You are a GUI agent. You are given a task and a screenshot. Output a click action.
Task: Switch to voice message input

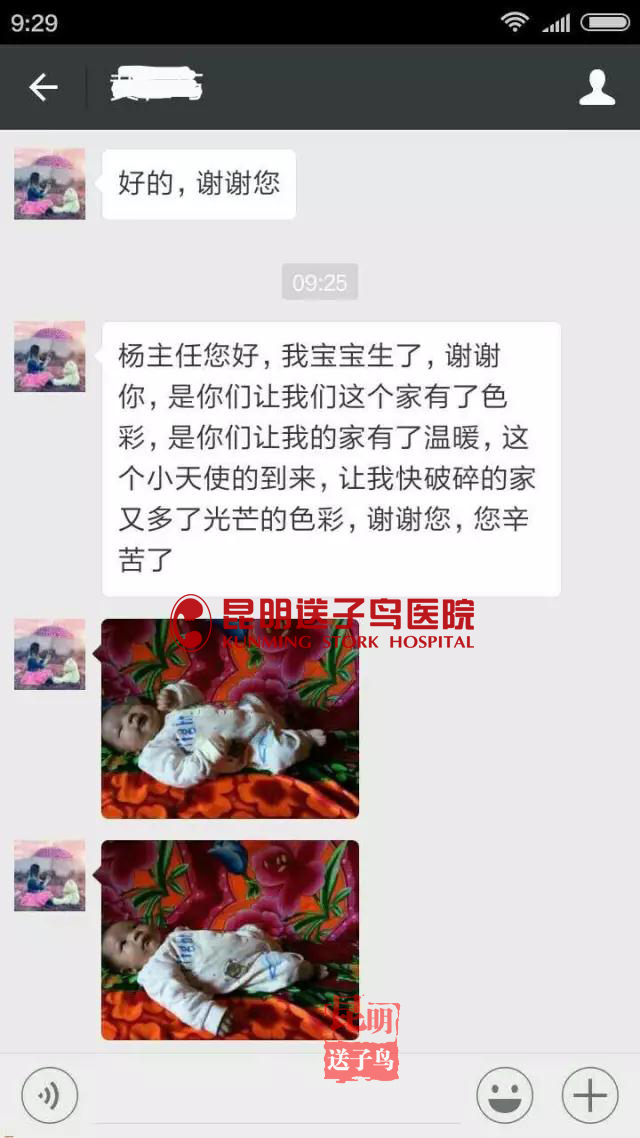49,1095
